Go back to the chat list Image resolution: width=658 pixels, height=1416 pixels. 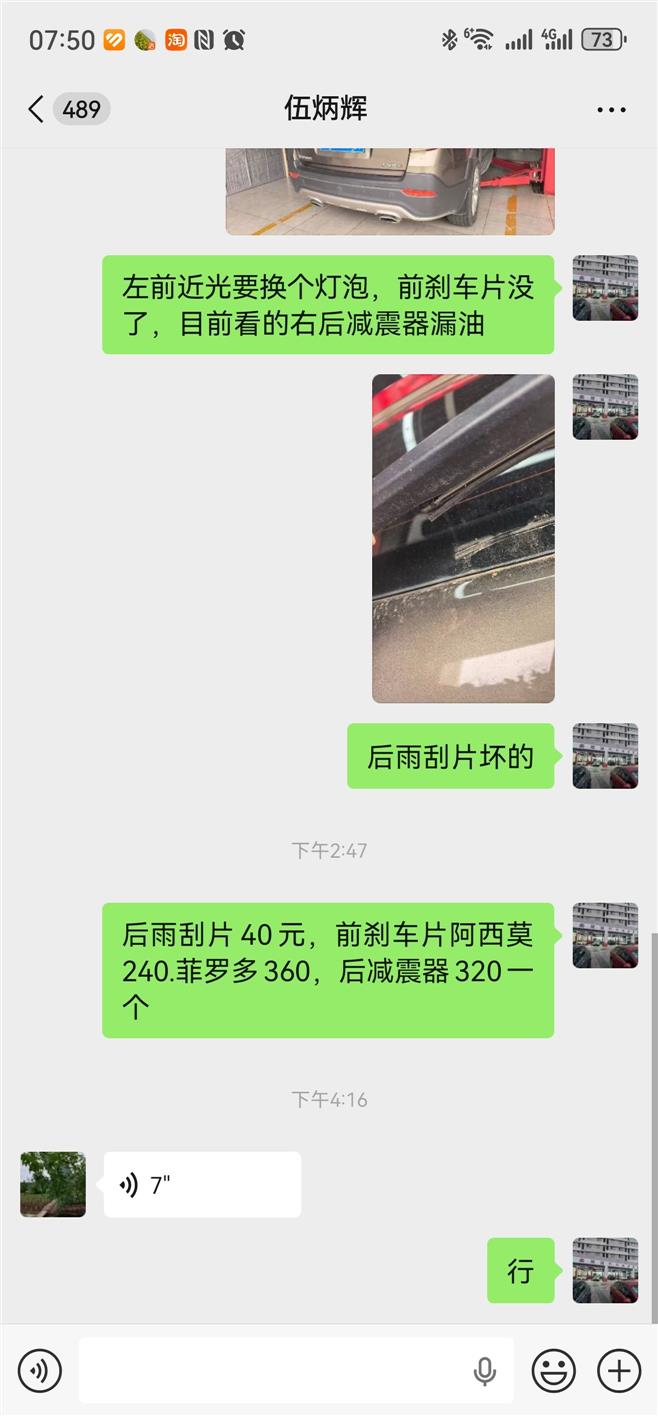[x=38, y=109]
